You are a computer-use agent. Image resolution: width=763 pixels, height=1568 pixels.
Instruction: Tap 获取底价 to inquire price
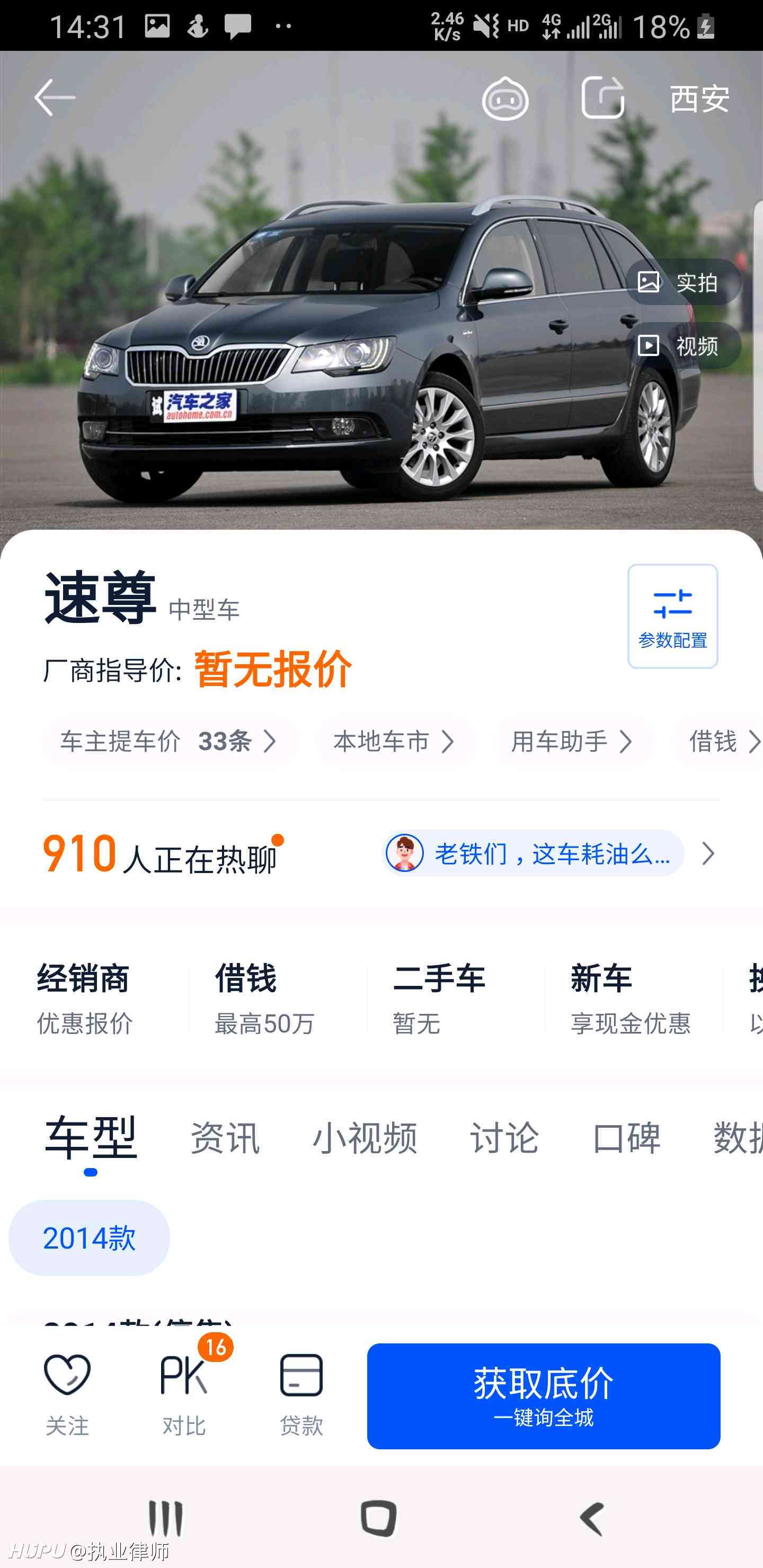pos(543,1396)
